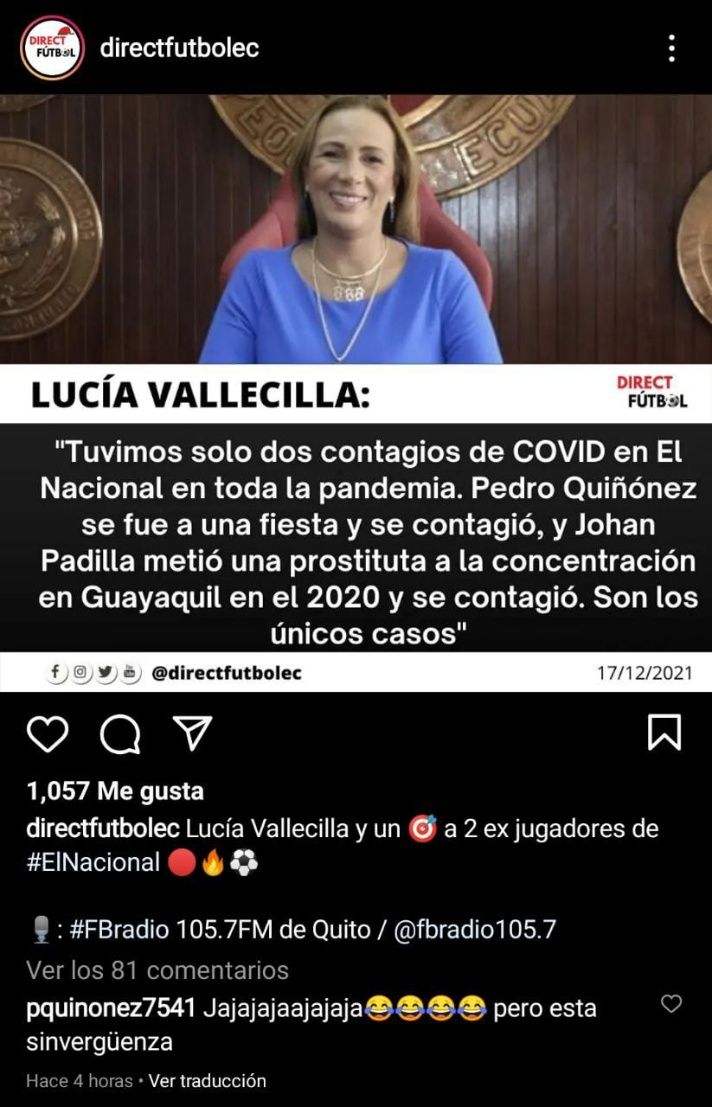Open the #ElNacional hashtag
The image size is (712, 1107).
[x=93, y=862]
